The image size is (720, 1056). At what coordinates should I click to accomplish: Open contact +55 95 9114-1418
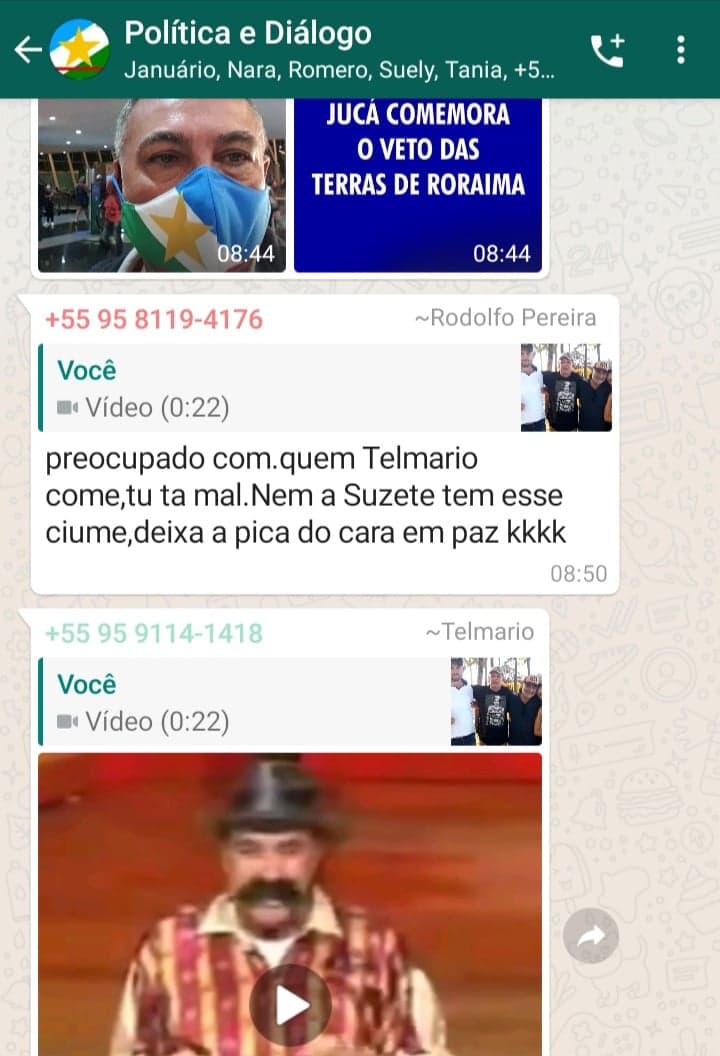click(x=154, y=633)
